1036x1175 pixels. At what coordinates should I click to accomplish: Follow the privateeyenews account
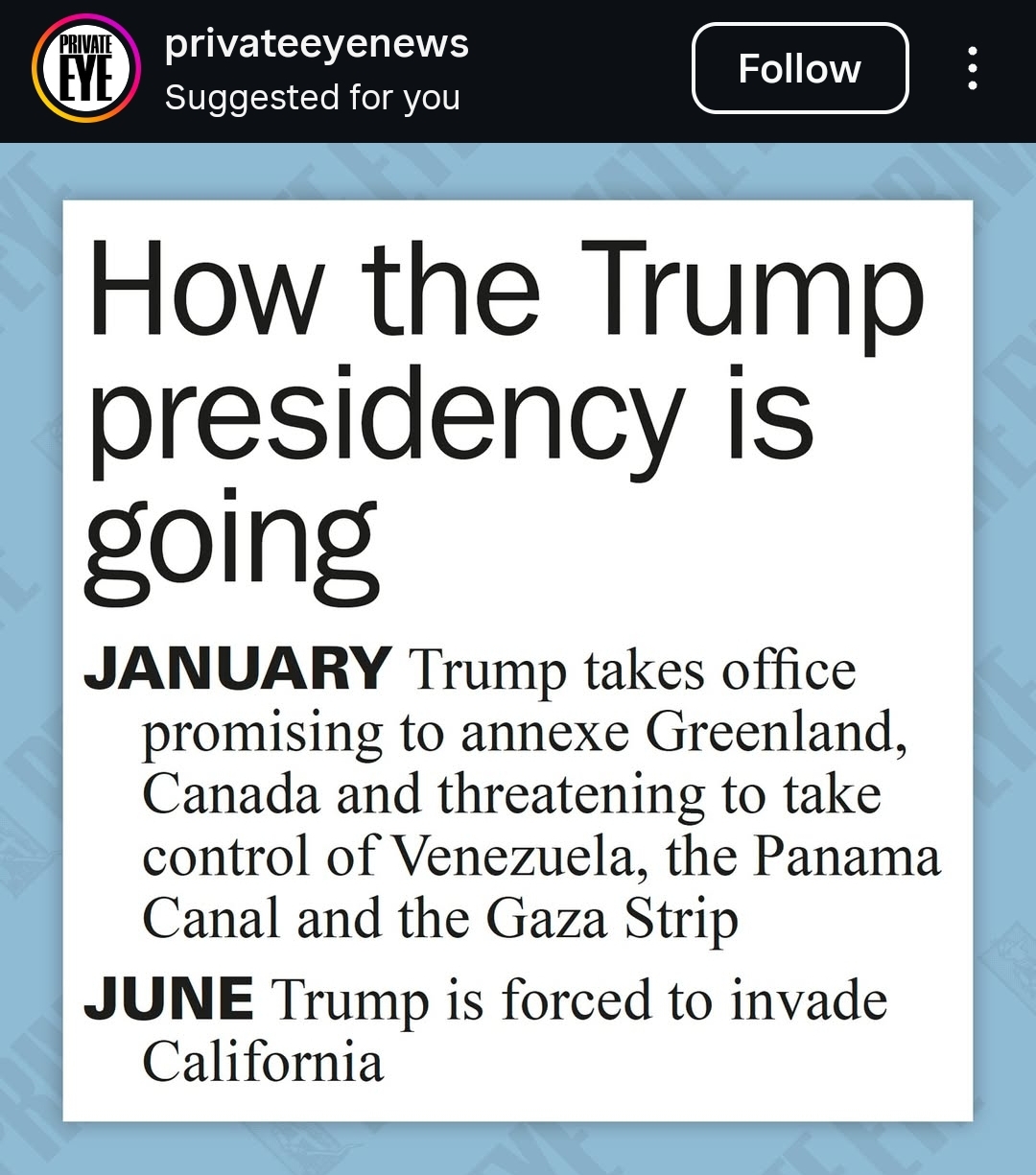tap(799, 69)
